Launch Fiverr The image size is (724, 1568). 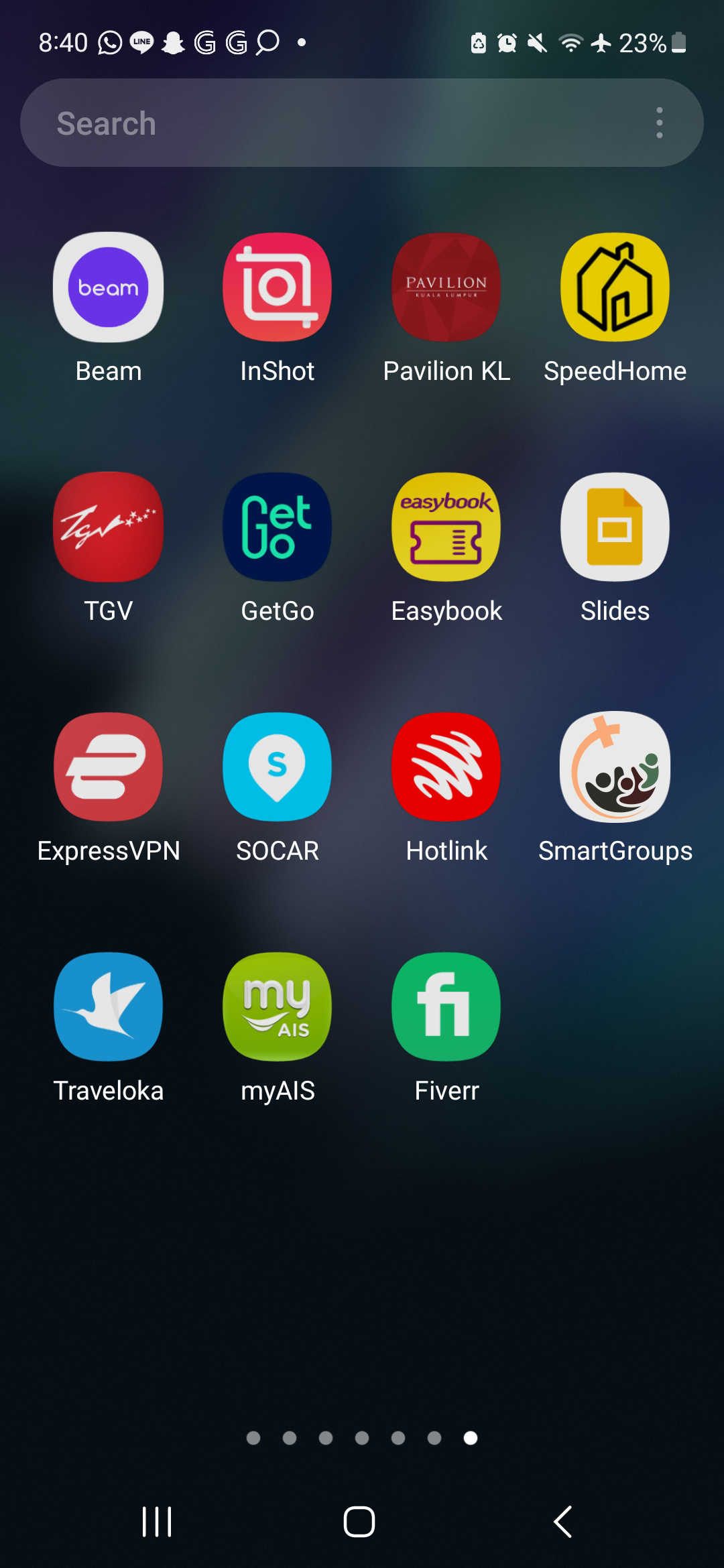click(446, 1008)
